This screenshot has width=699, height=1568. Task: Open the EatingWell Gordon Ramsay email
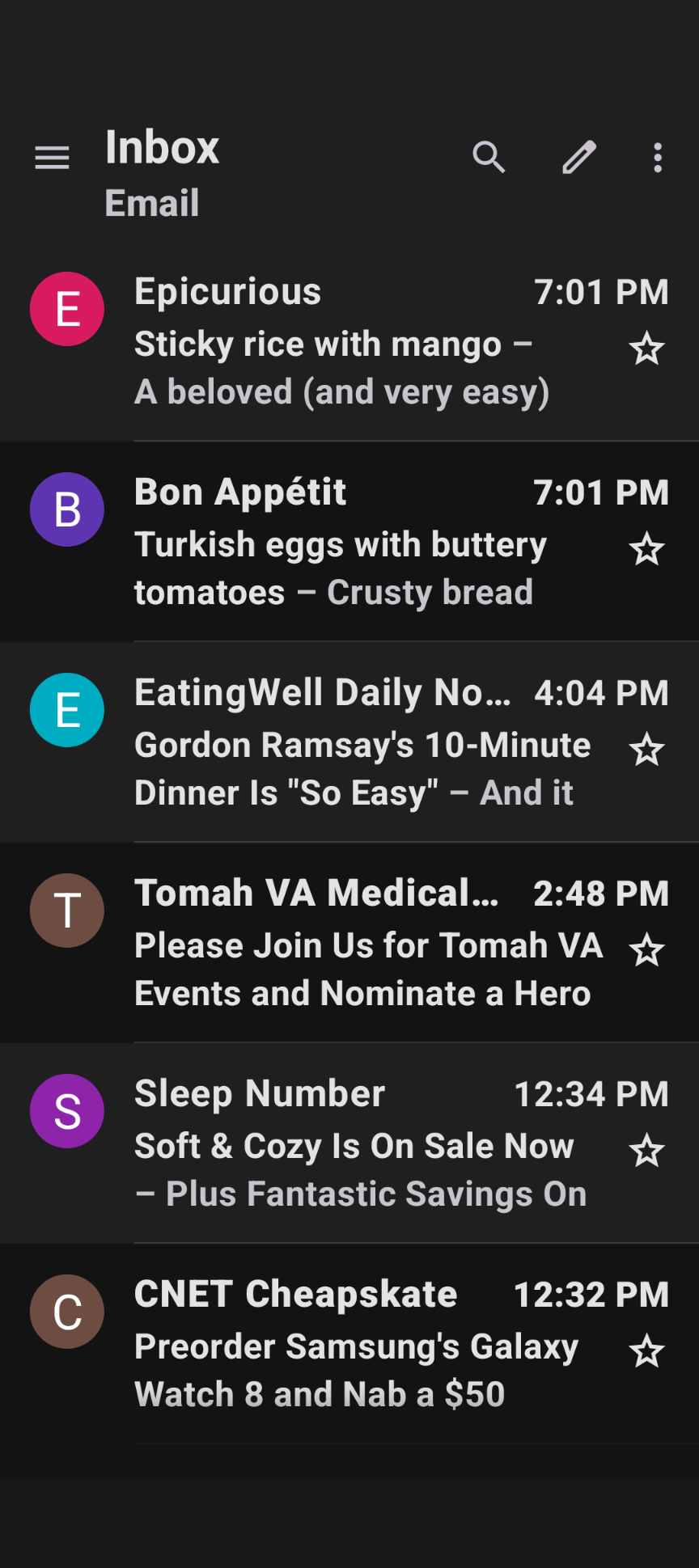(349, 742)
